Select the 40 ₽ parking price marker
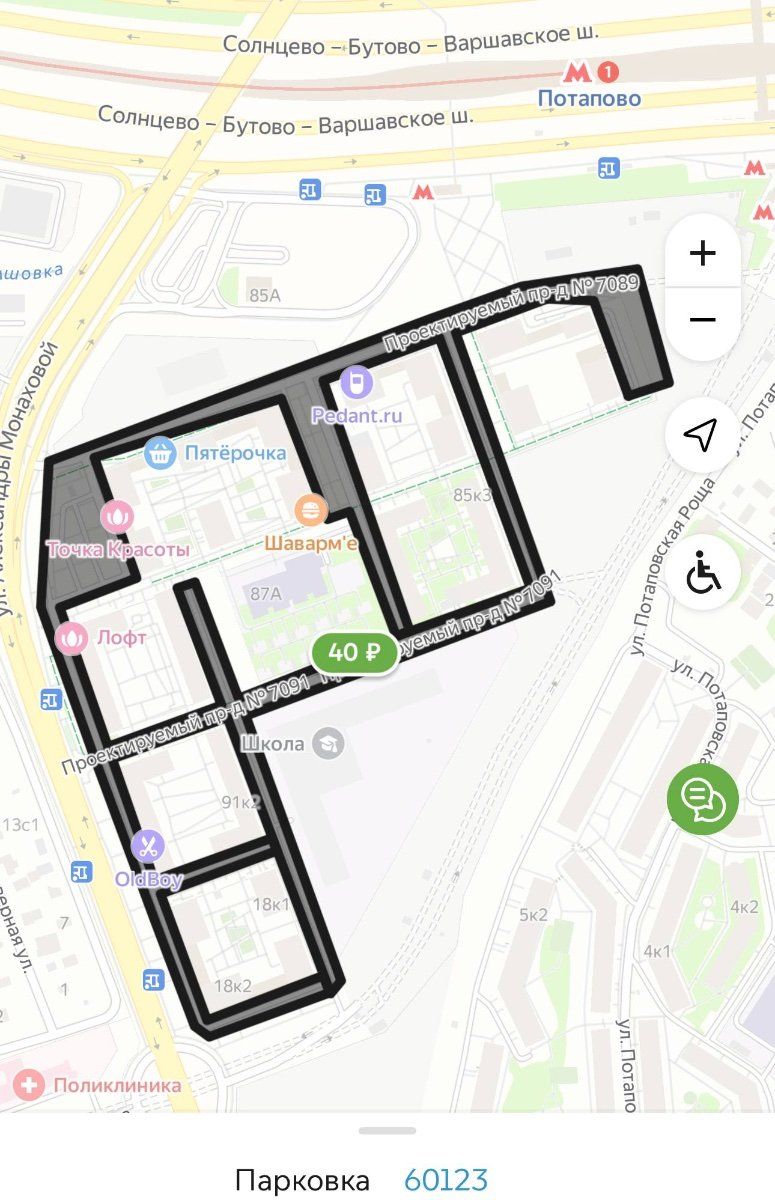Viewport: 775px width, 1200px height. [x=354, y=653]
